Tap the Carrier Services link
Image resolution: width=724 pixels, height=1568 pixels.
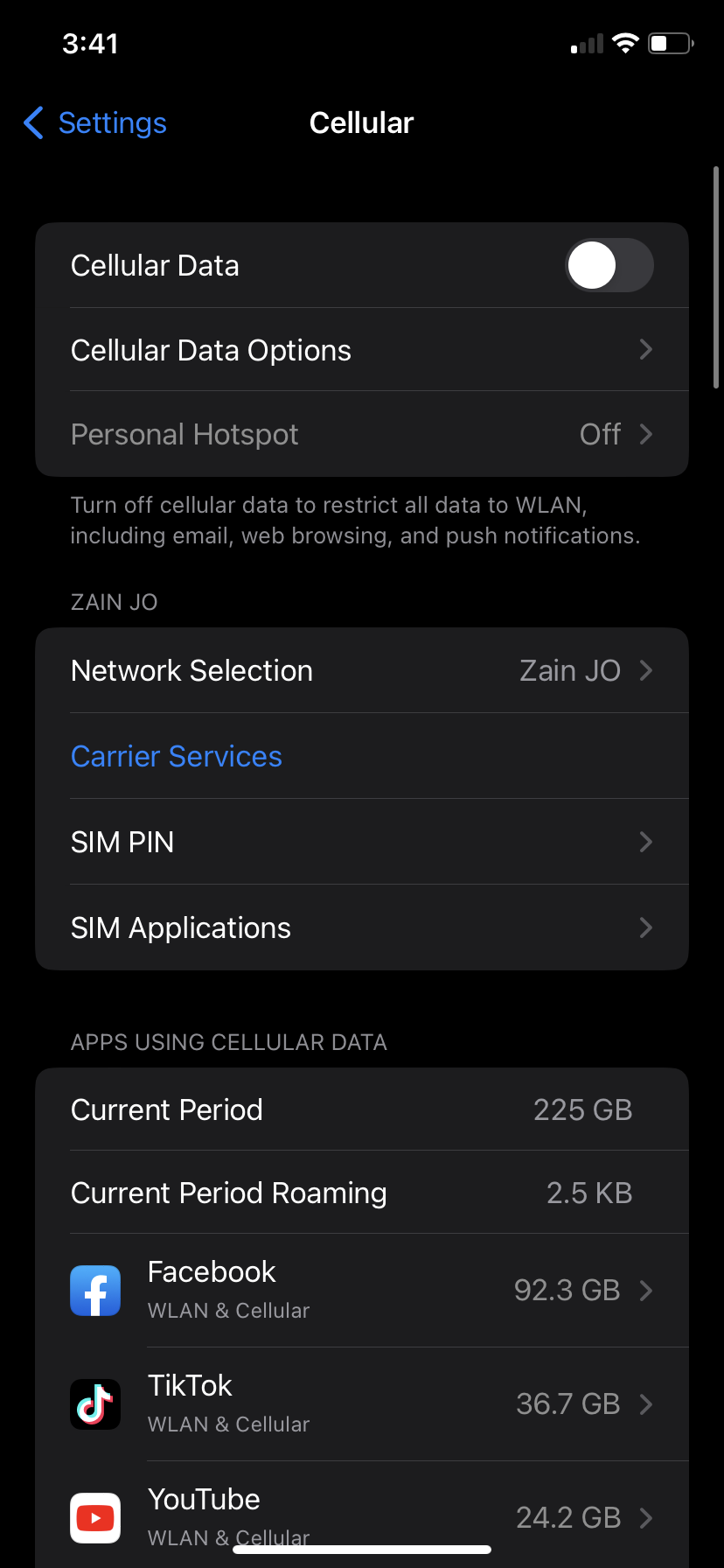click(x=177, y=756)
